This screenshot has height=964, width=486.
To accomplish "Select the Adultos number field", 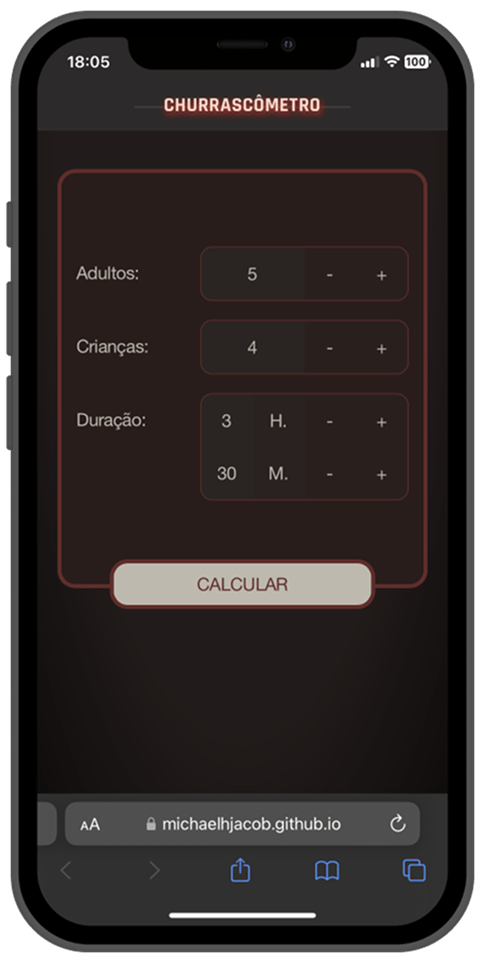I will point(253,274).
